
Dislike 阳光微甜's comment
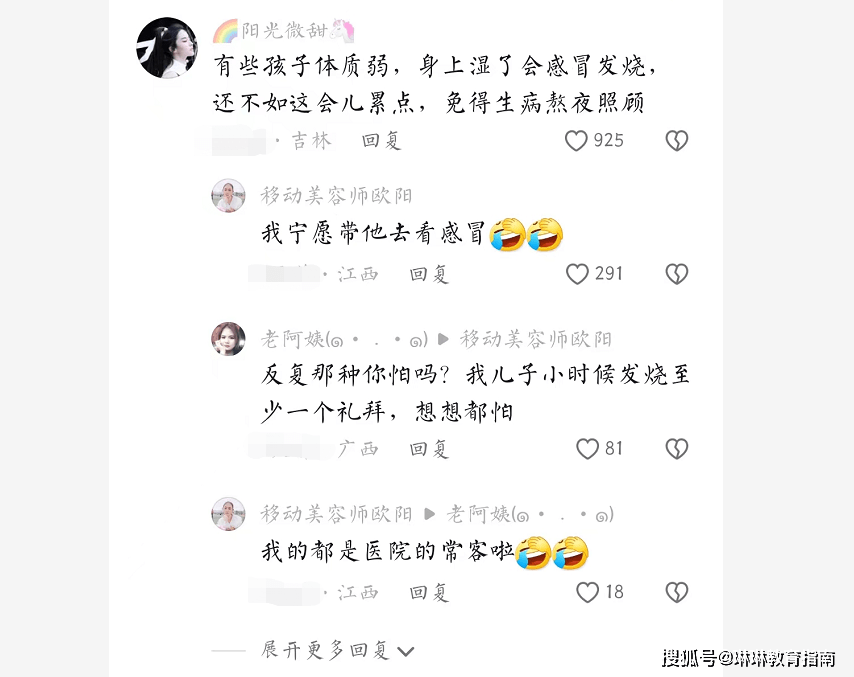[677, 141]
